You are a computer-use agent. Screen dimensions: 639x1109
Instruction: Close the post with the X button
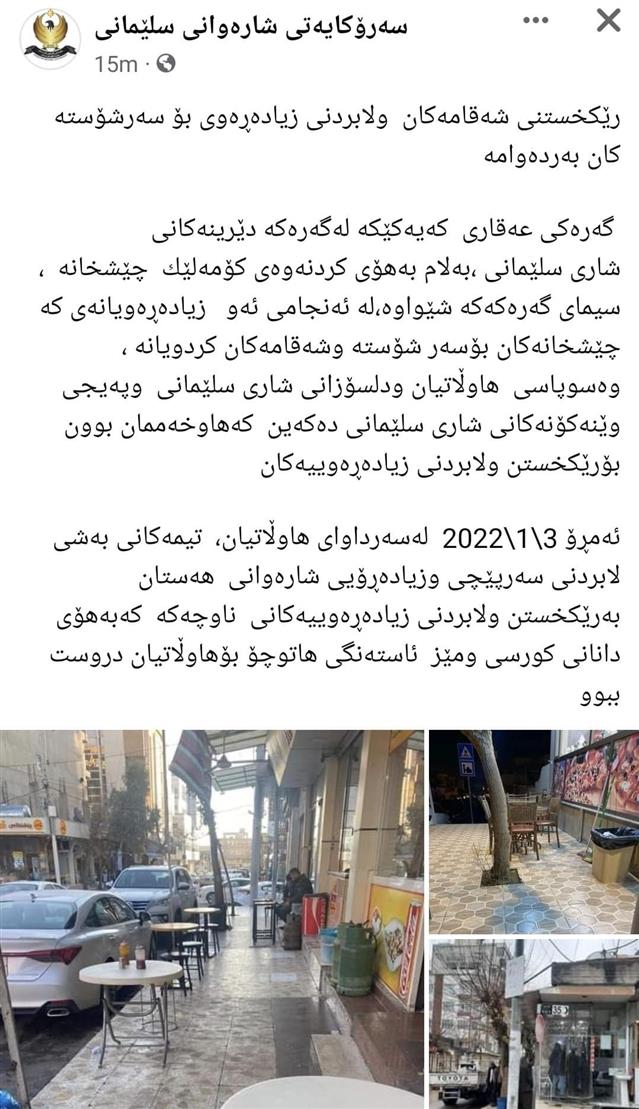609,20
